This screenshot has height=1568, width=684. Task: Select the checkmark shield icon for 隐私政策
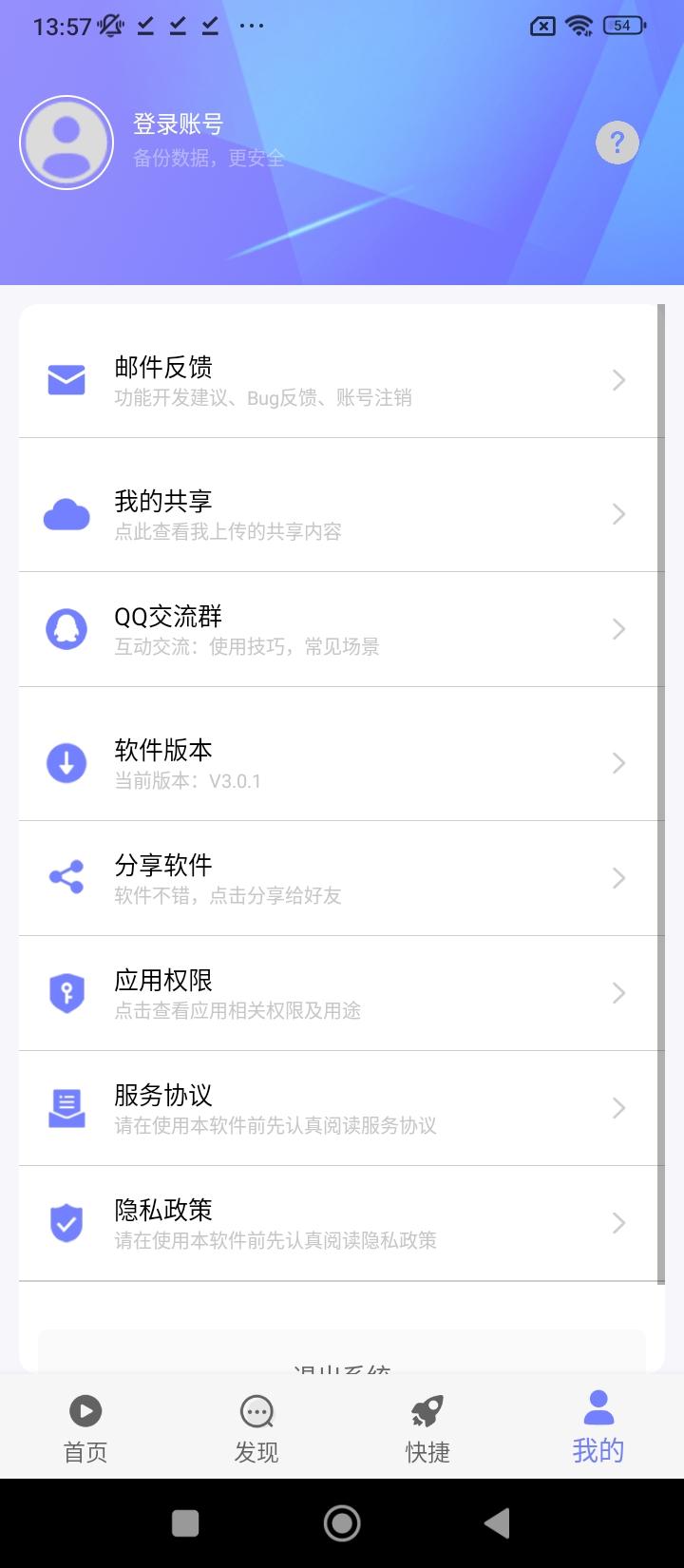click(66, 1223)
